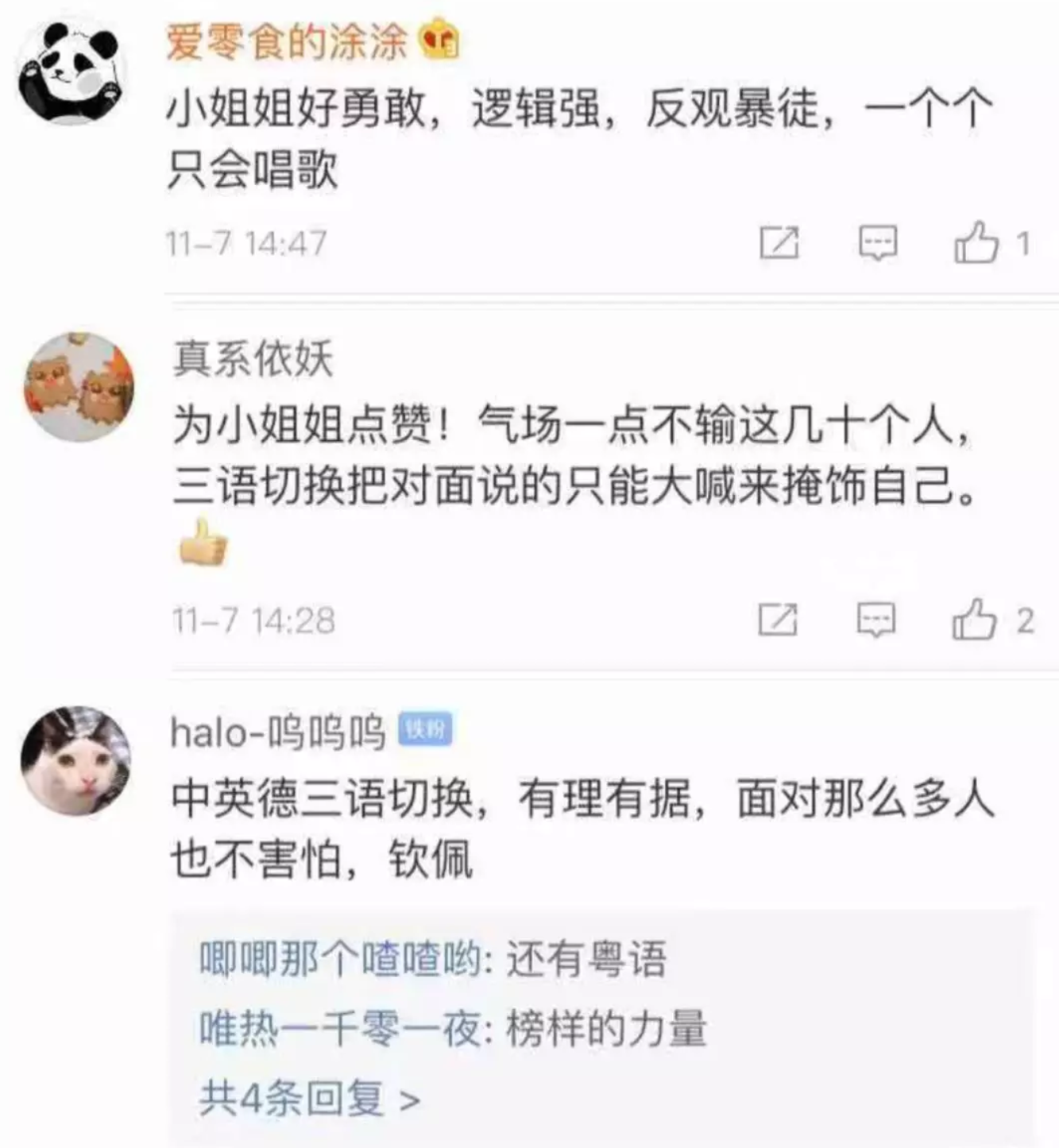
Task: Share the comment from 真系依妖
Action: [x=778, y=620]
